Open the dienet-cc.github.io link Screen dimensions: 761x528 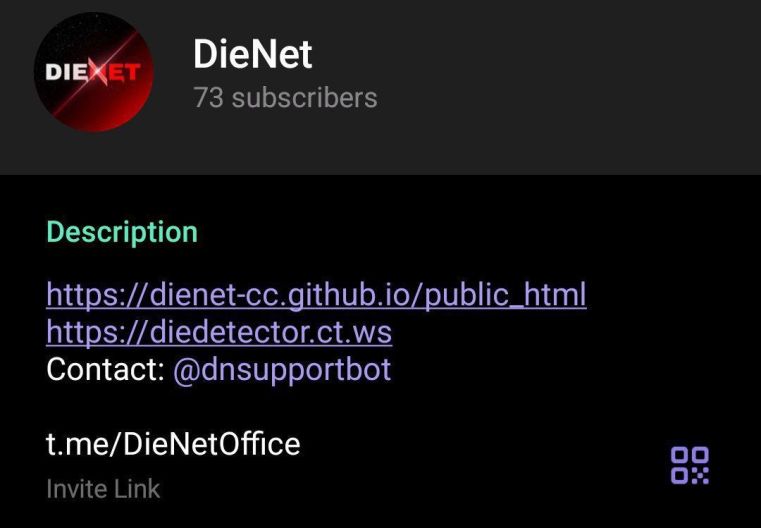click(x=316, y=295)
